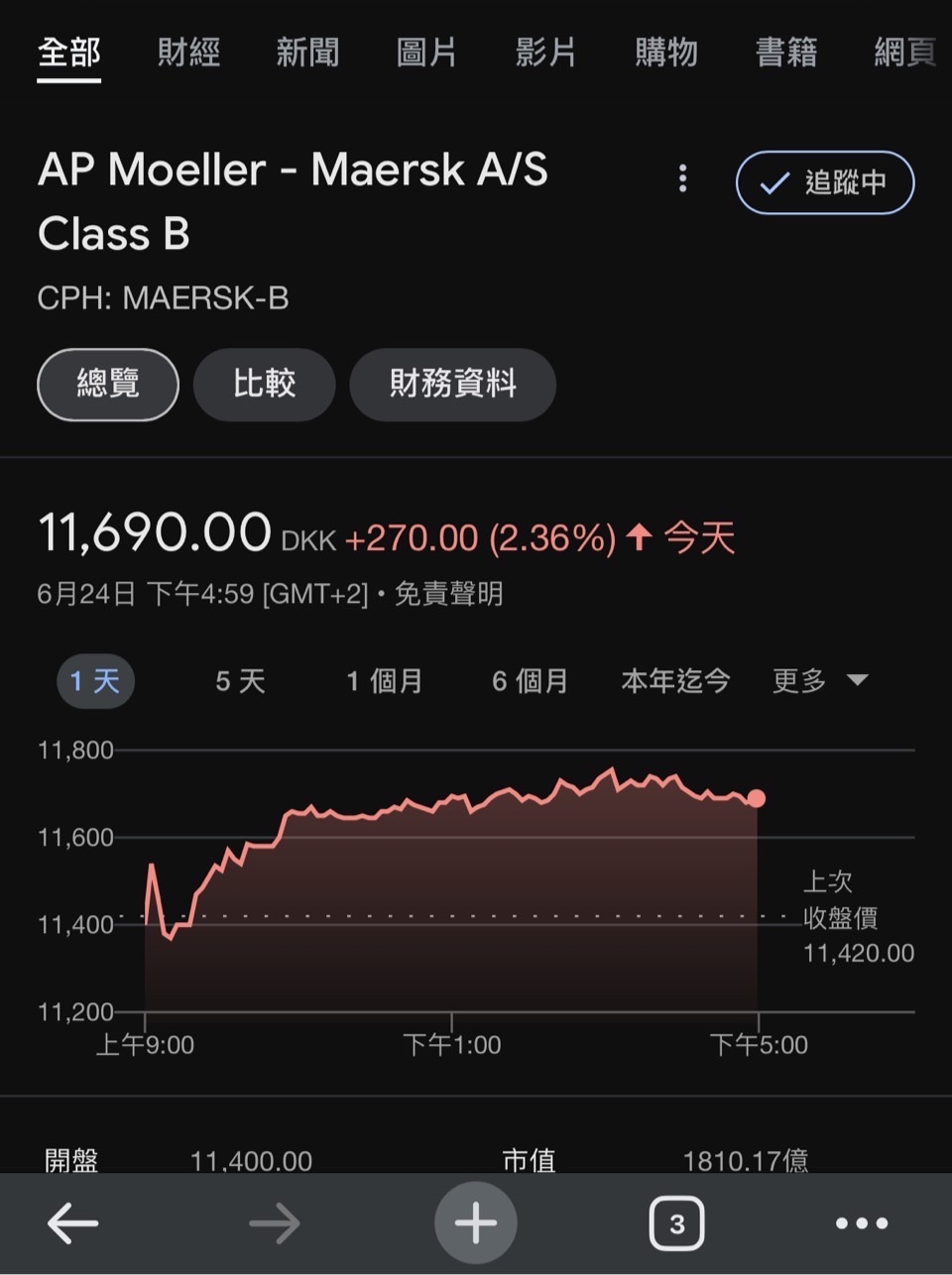The width and height of the screenshot is (952, 1275).
Task: Open the 比較 comparison chip
Action: [x=264, y=384]
